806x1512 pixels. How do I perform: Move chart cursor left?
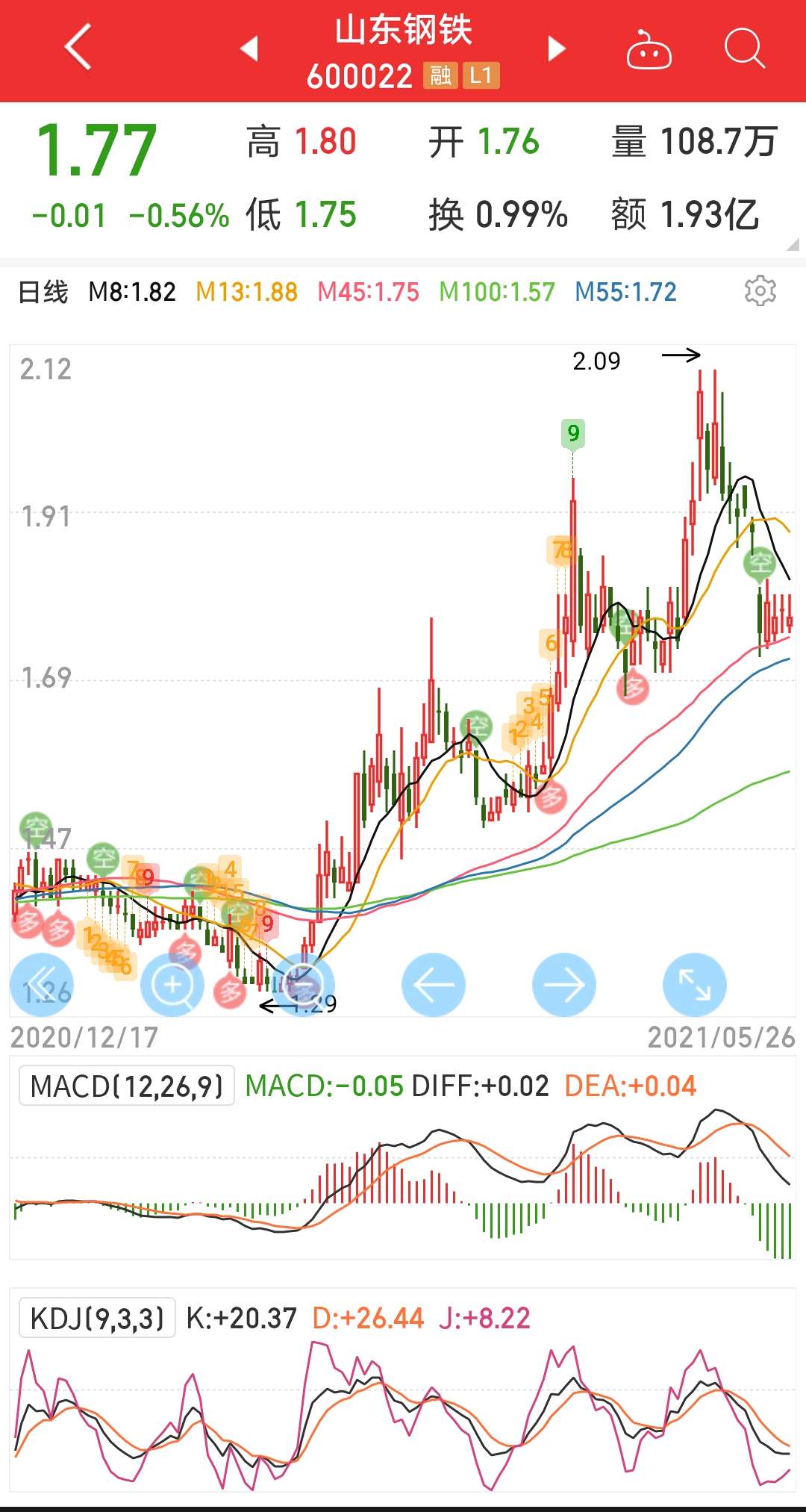pos(434,985)
